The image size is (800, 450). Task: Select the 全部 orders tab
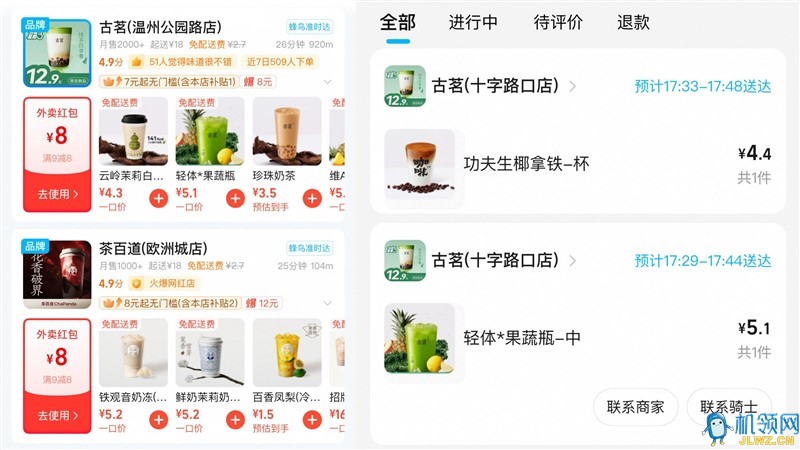[x=397, y=23]
